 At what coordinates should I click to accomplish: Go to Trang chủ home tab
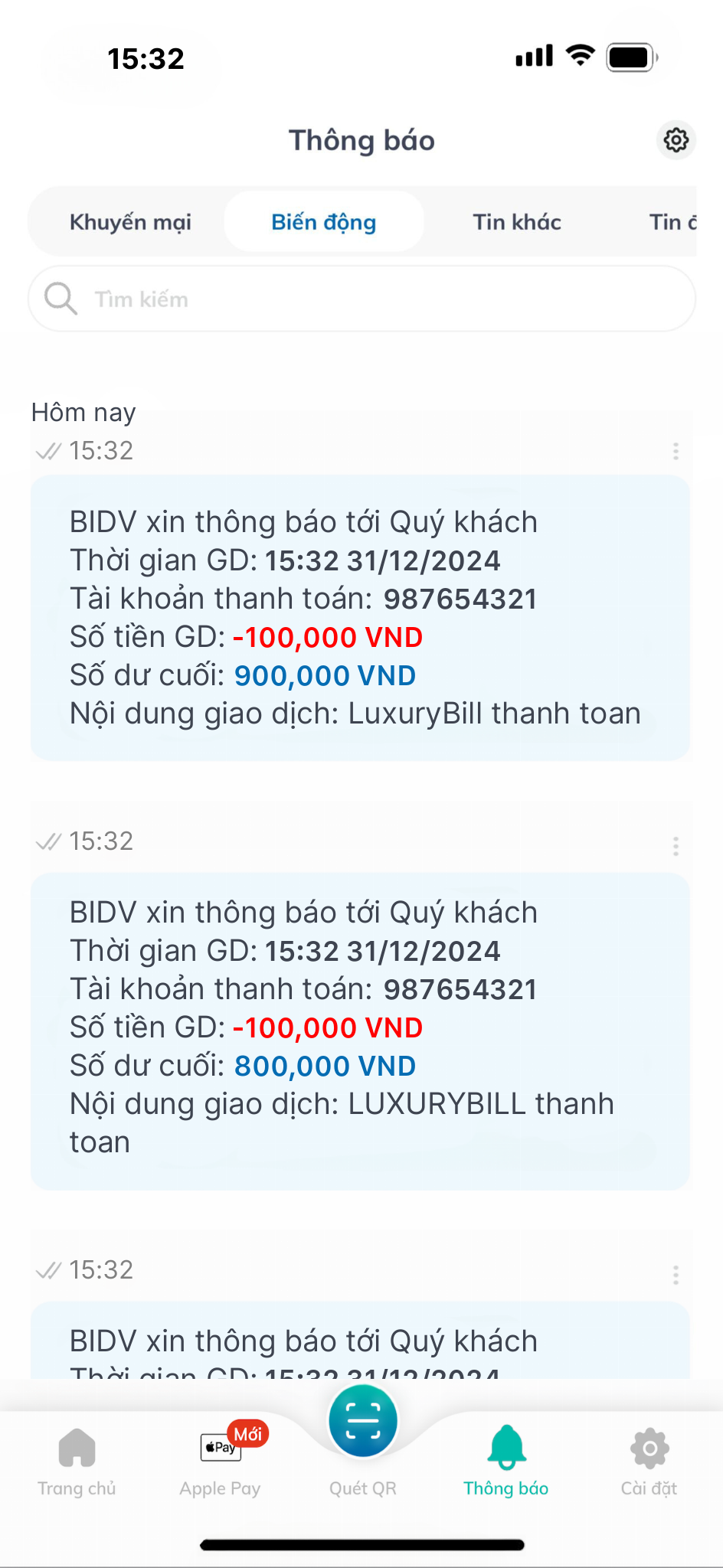(77, 1461)
